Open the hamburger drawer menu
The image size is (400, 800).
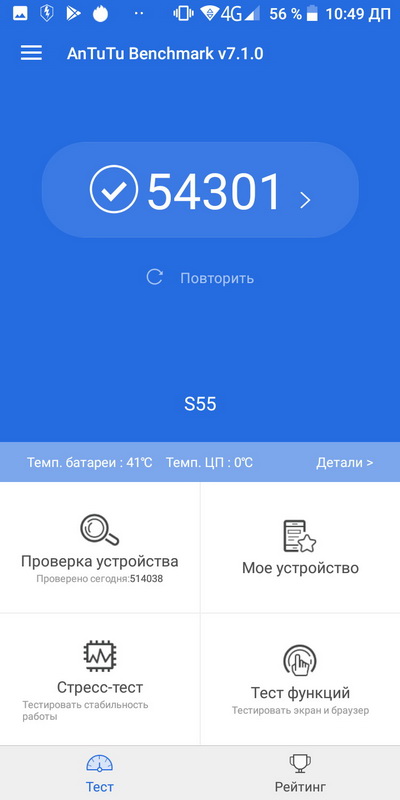click(x=31, y=53)
